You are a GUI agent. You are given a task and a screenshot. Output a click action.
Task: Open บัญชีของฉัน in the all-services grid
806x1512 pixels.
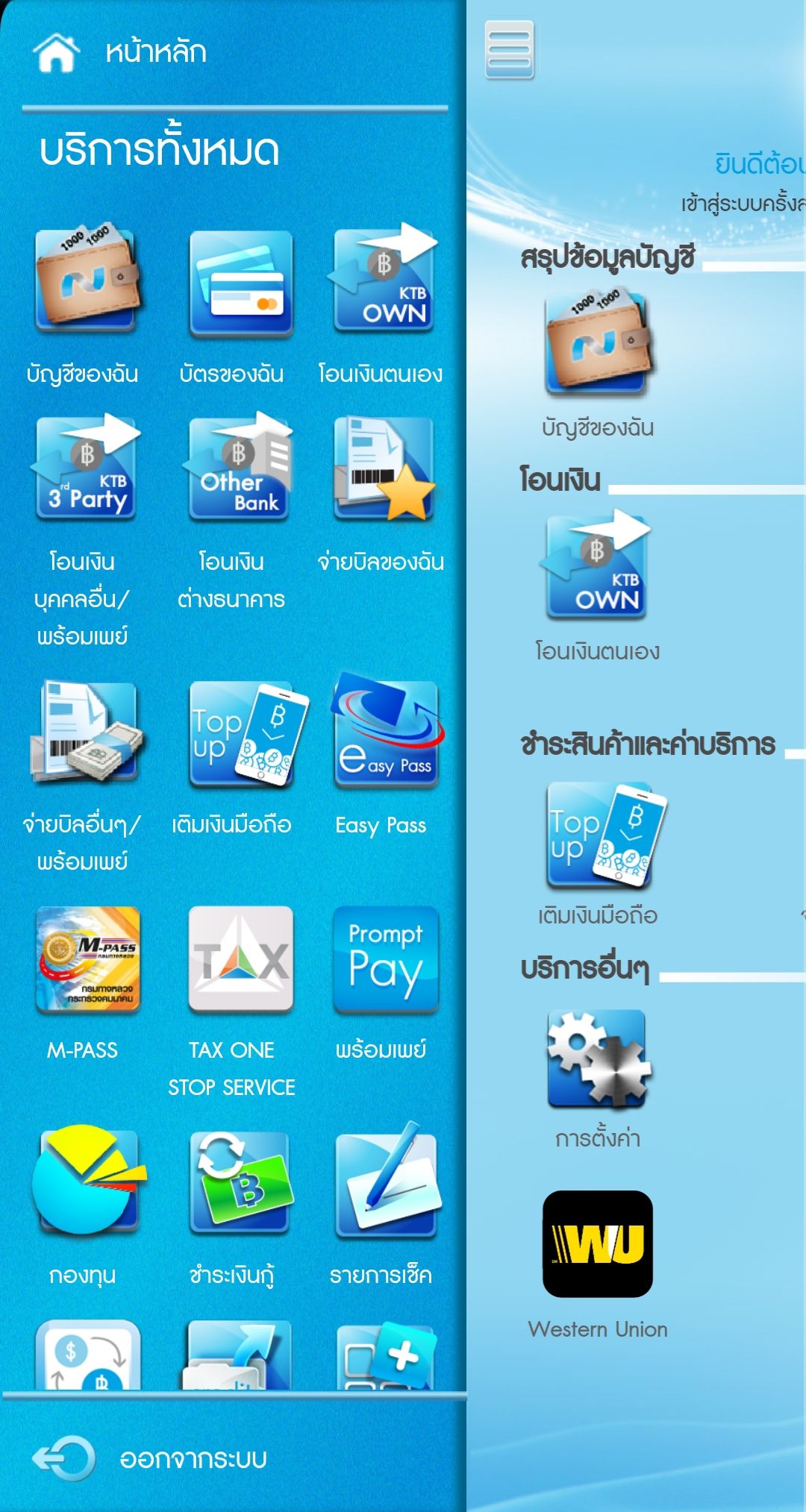click(84, 282)
